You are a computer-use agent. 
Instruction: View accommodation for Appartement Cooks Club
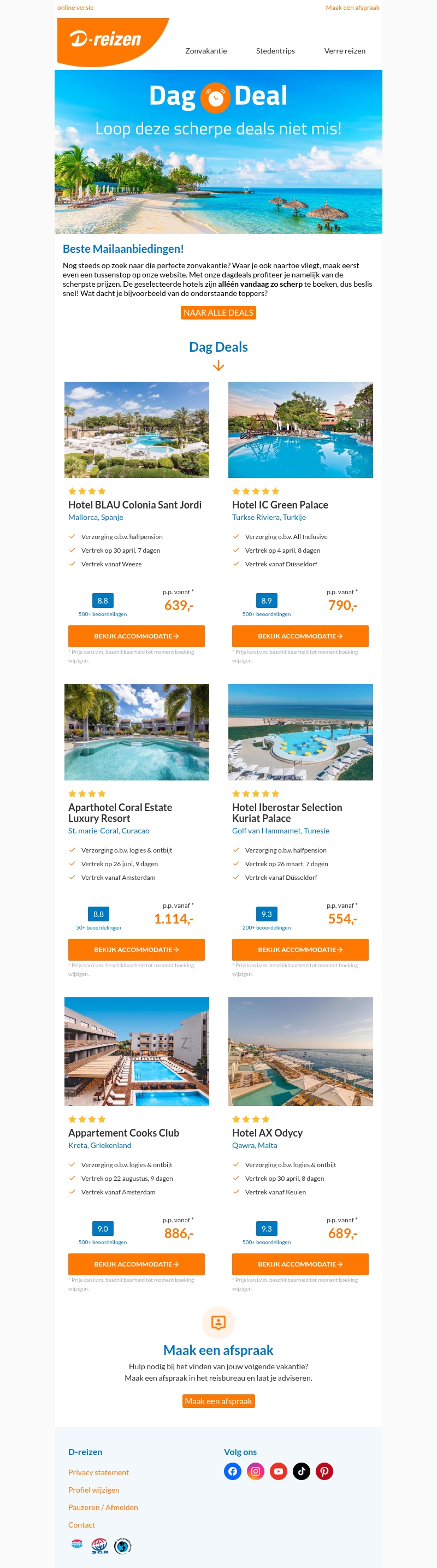[137, 1264]
